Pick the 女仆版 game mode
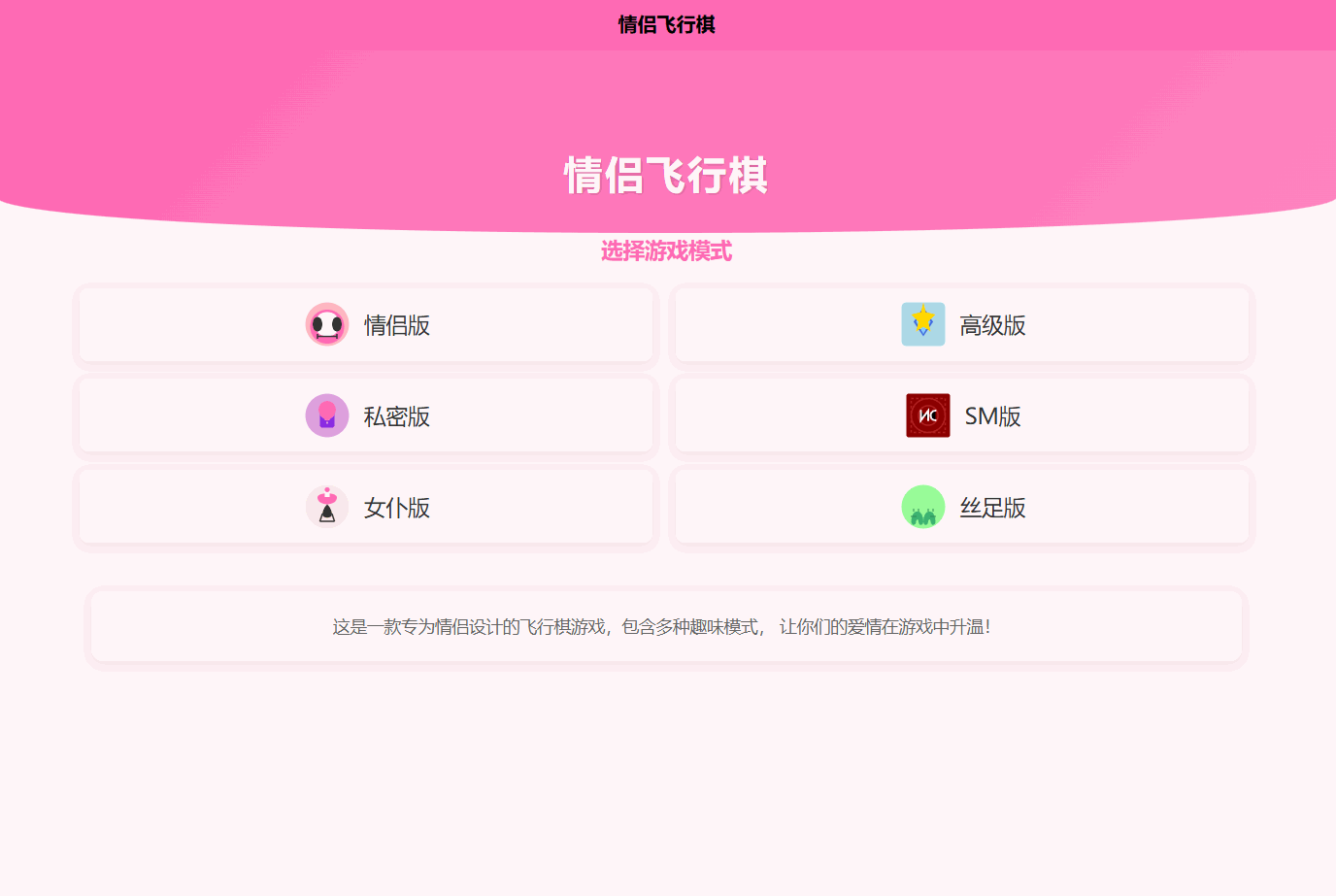The height and width of the screenshot is (896, 1336). (366, 508)
